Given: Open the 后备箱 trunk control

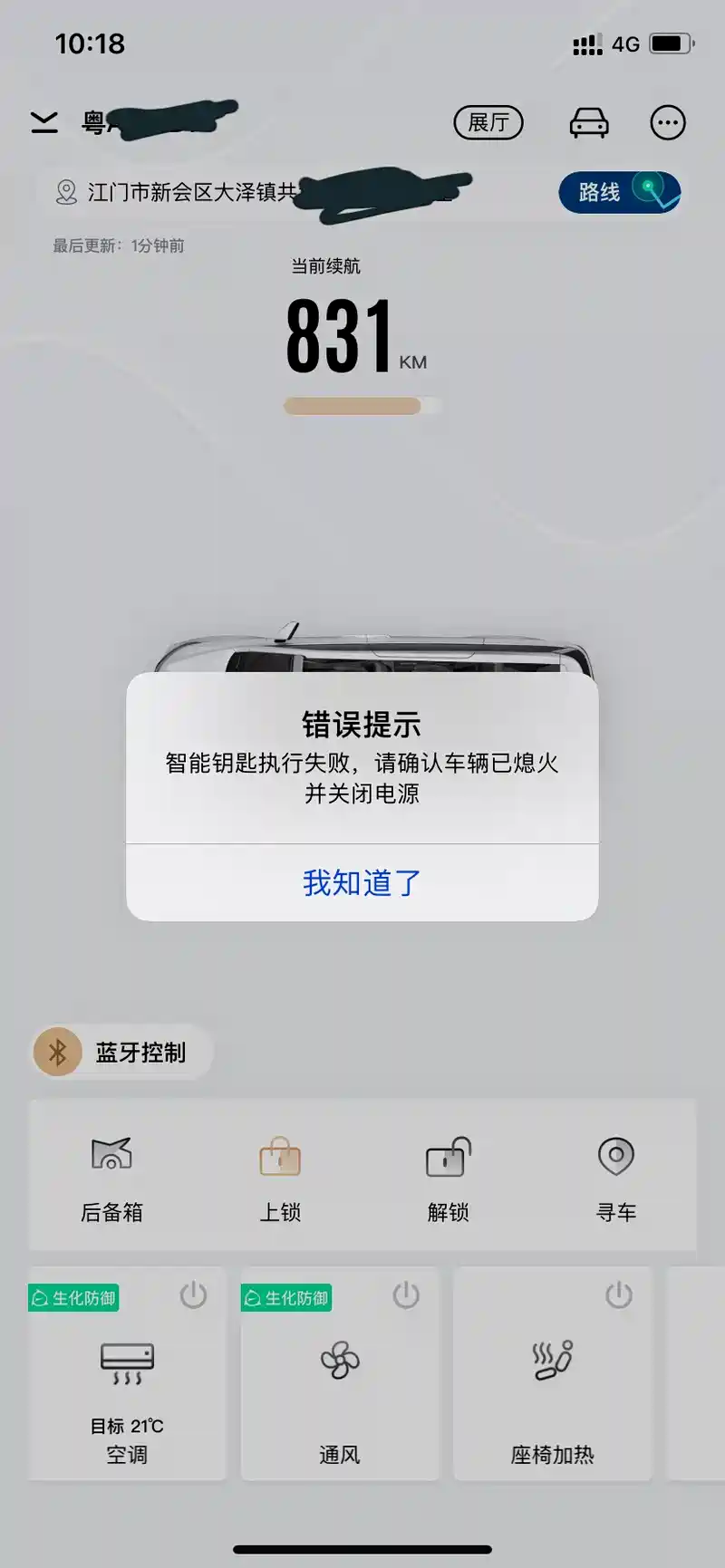Looking at the screenshot, I should click(x=111, y=1176).
